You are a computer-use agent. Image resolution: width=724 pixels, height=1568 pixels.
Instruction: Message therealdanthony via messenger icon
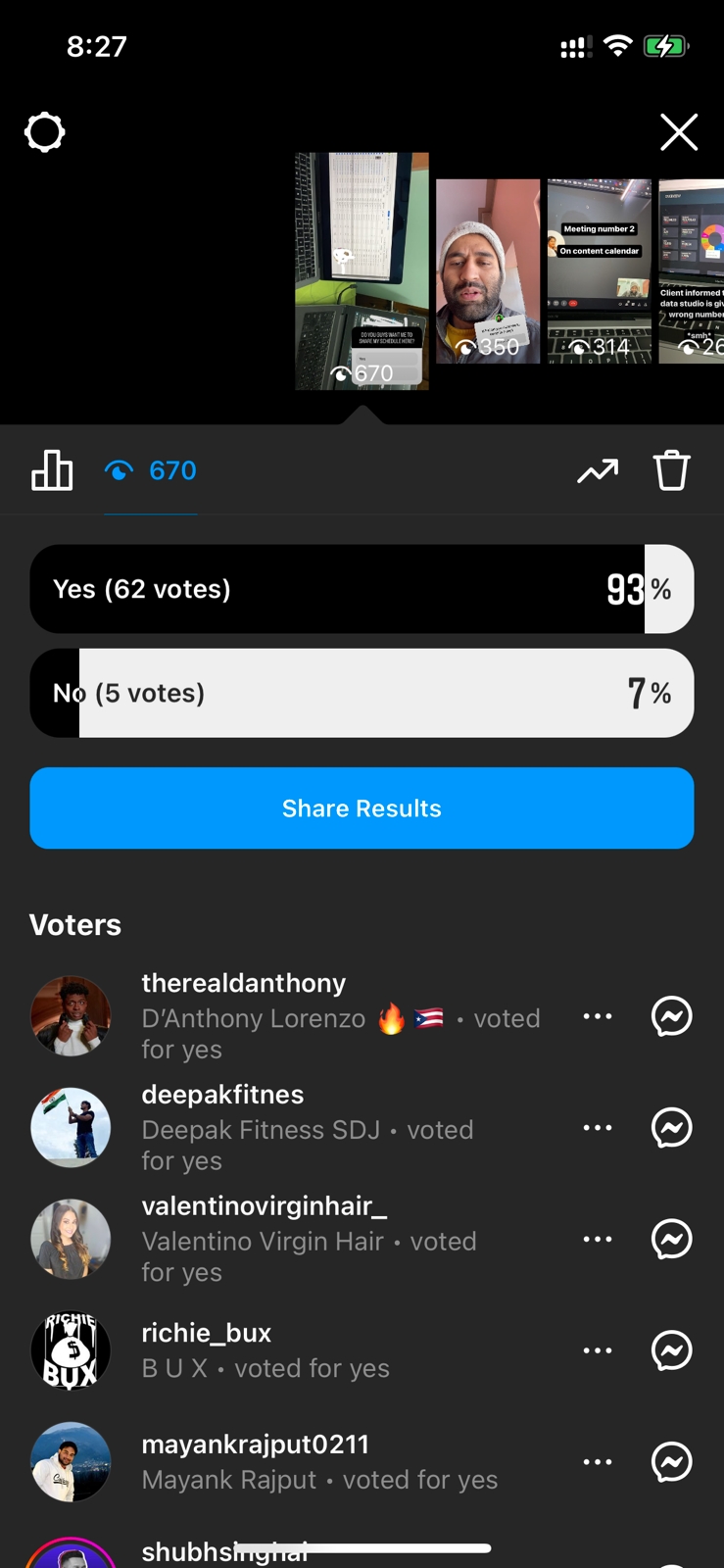[672, 1016]
